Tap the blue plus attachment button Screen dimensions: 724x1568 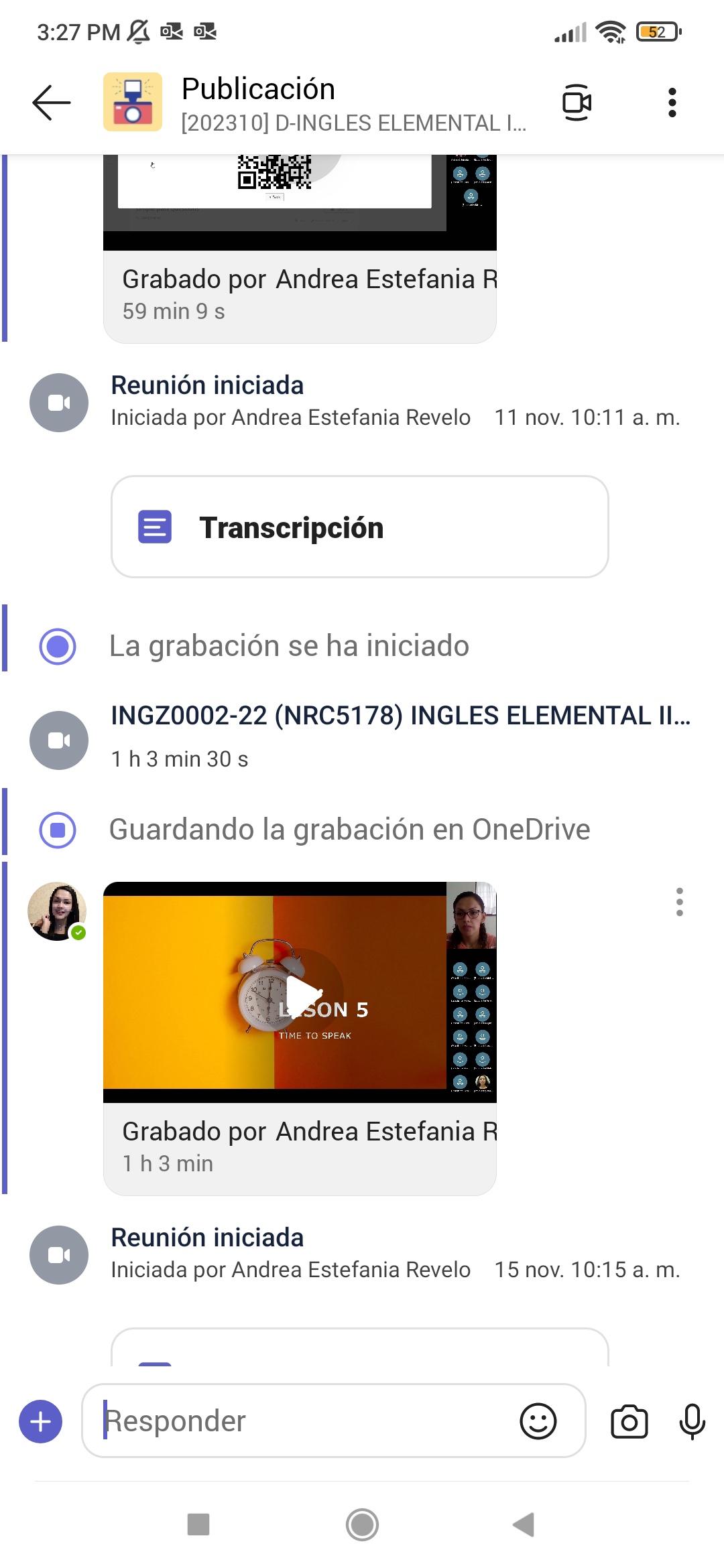(41, 1421)
